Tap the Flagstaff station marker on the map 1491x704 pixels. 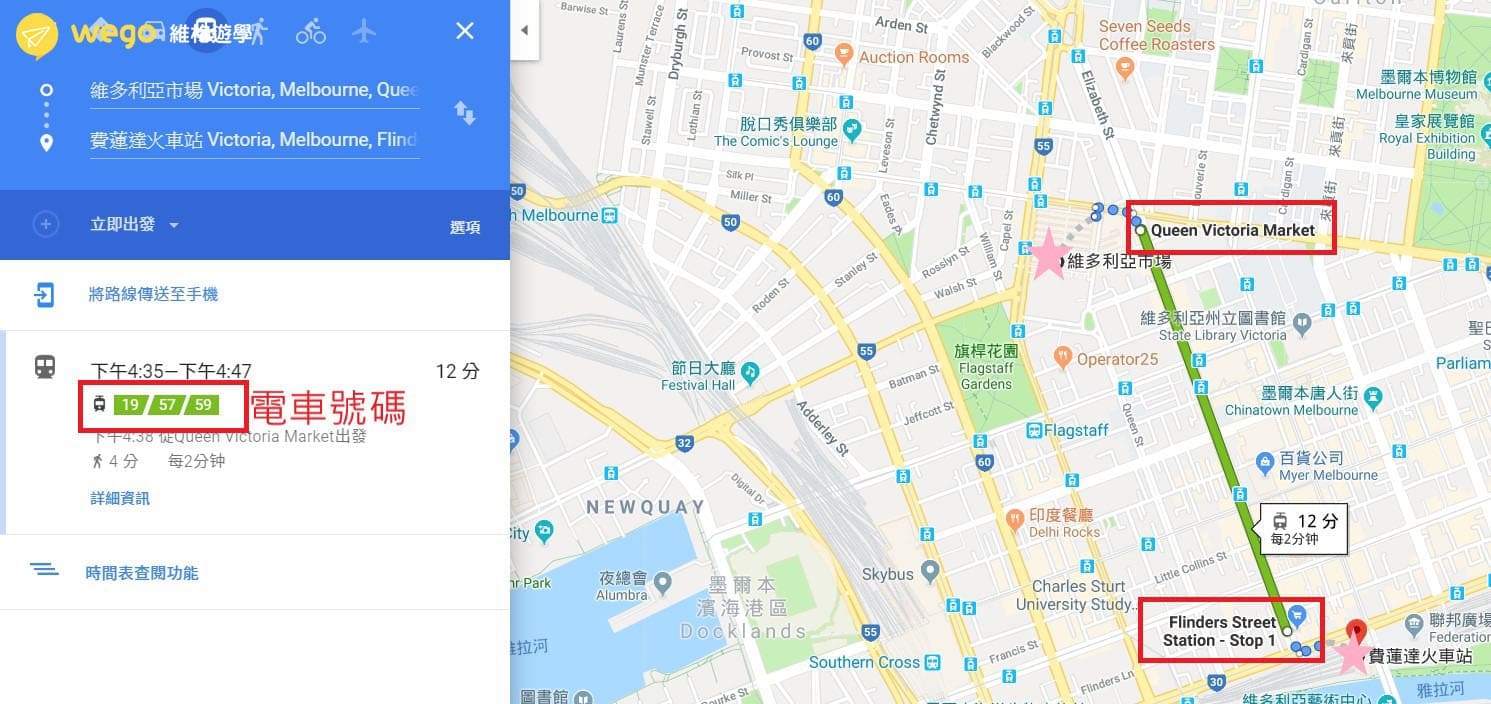point(1034,431)
